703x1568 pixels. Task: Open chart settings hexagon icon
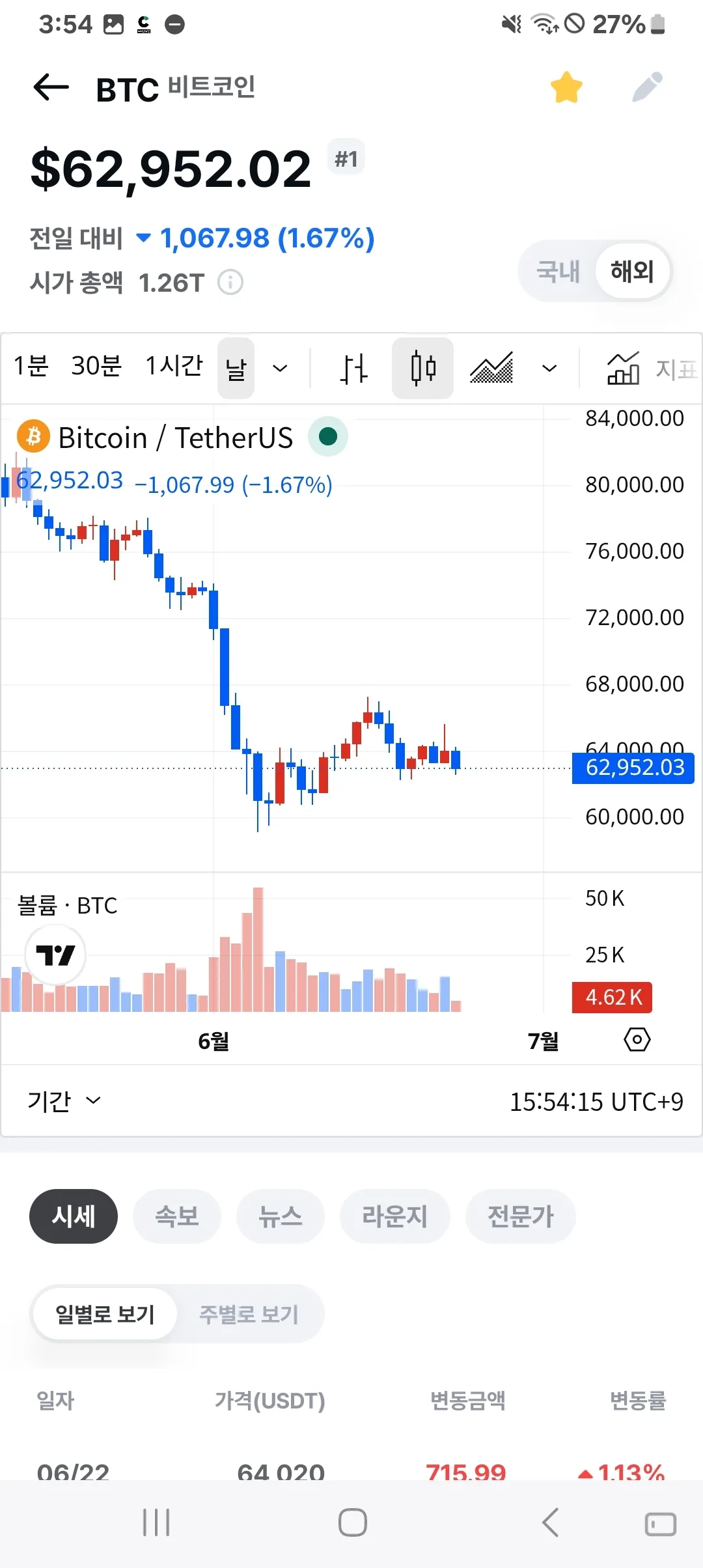click(637, 1040)
